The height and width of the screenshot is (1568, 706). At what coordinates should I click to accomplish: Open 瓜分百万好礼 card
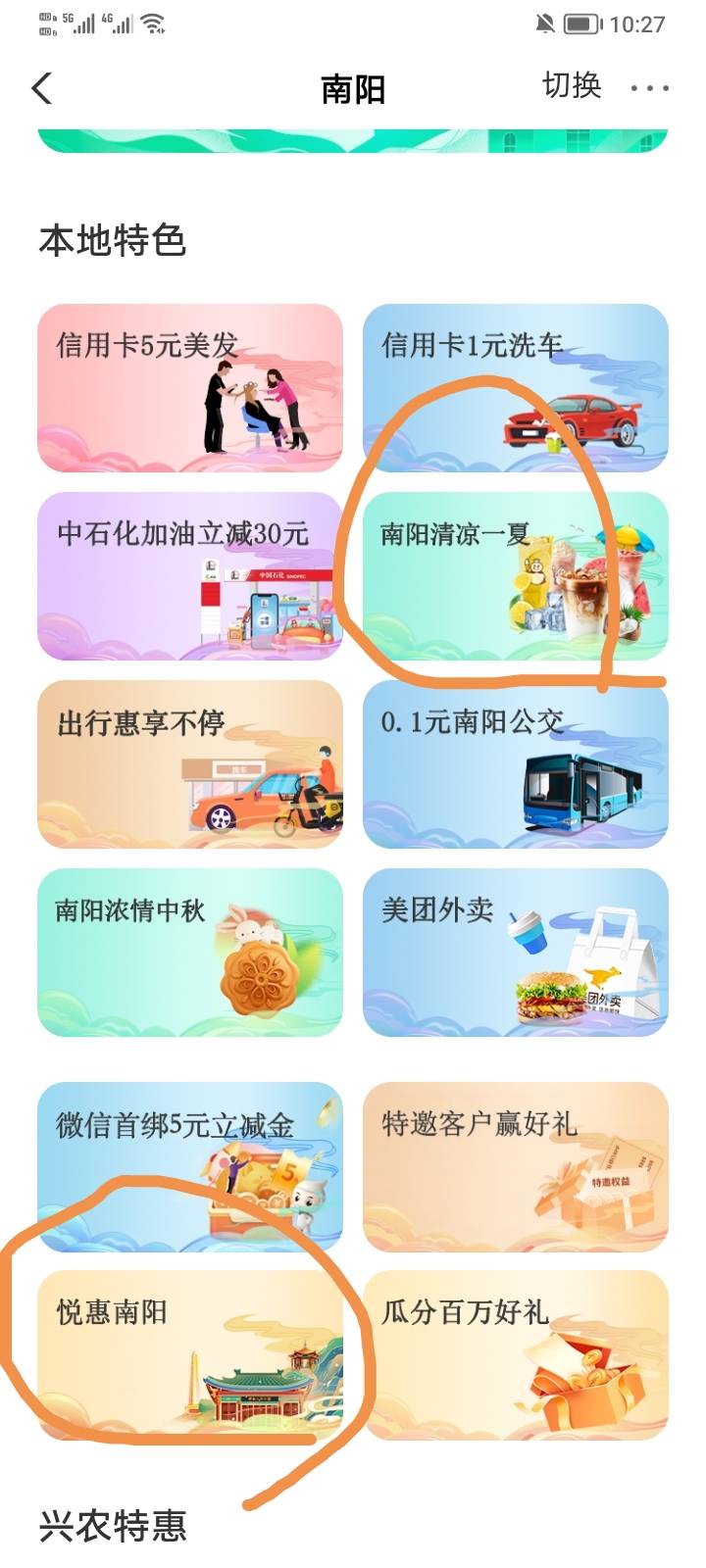click(x=516, y=1354)
